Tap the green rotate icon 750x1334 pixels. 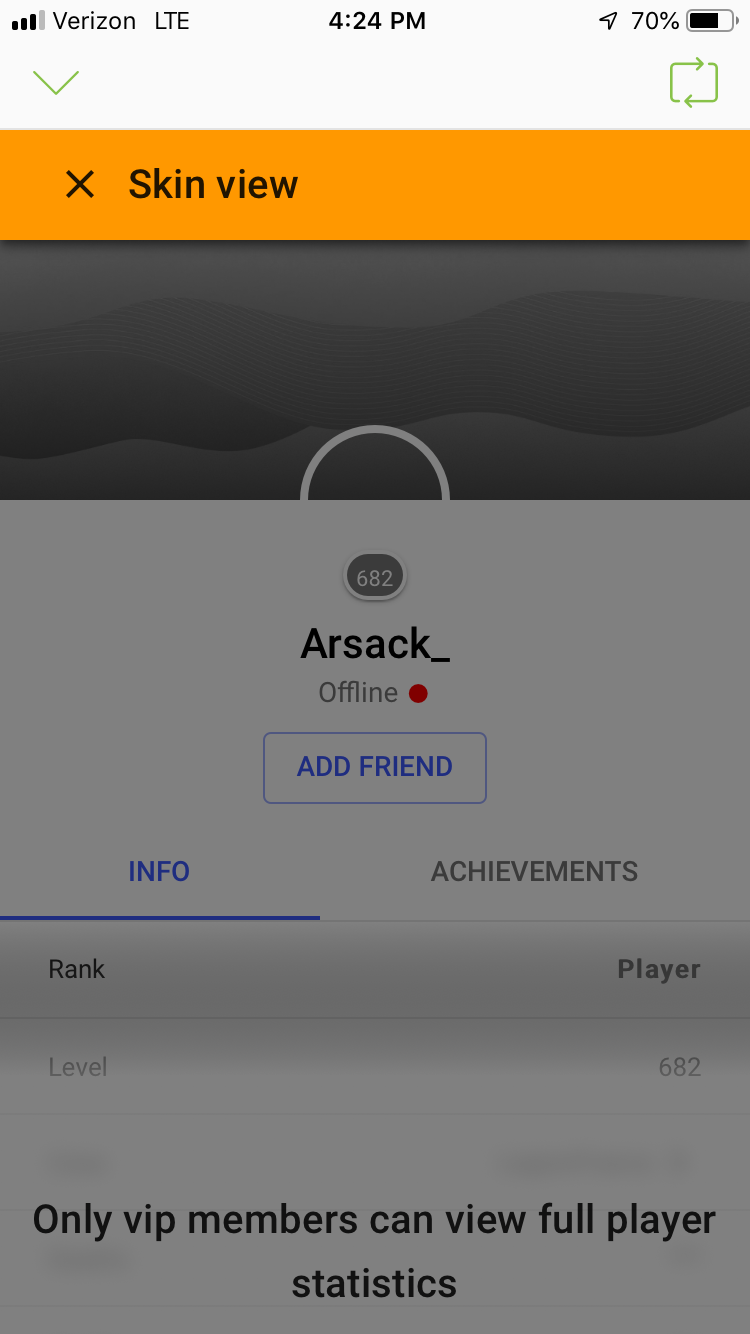pyautogui.click(x=694, y=83)
